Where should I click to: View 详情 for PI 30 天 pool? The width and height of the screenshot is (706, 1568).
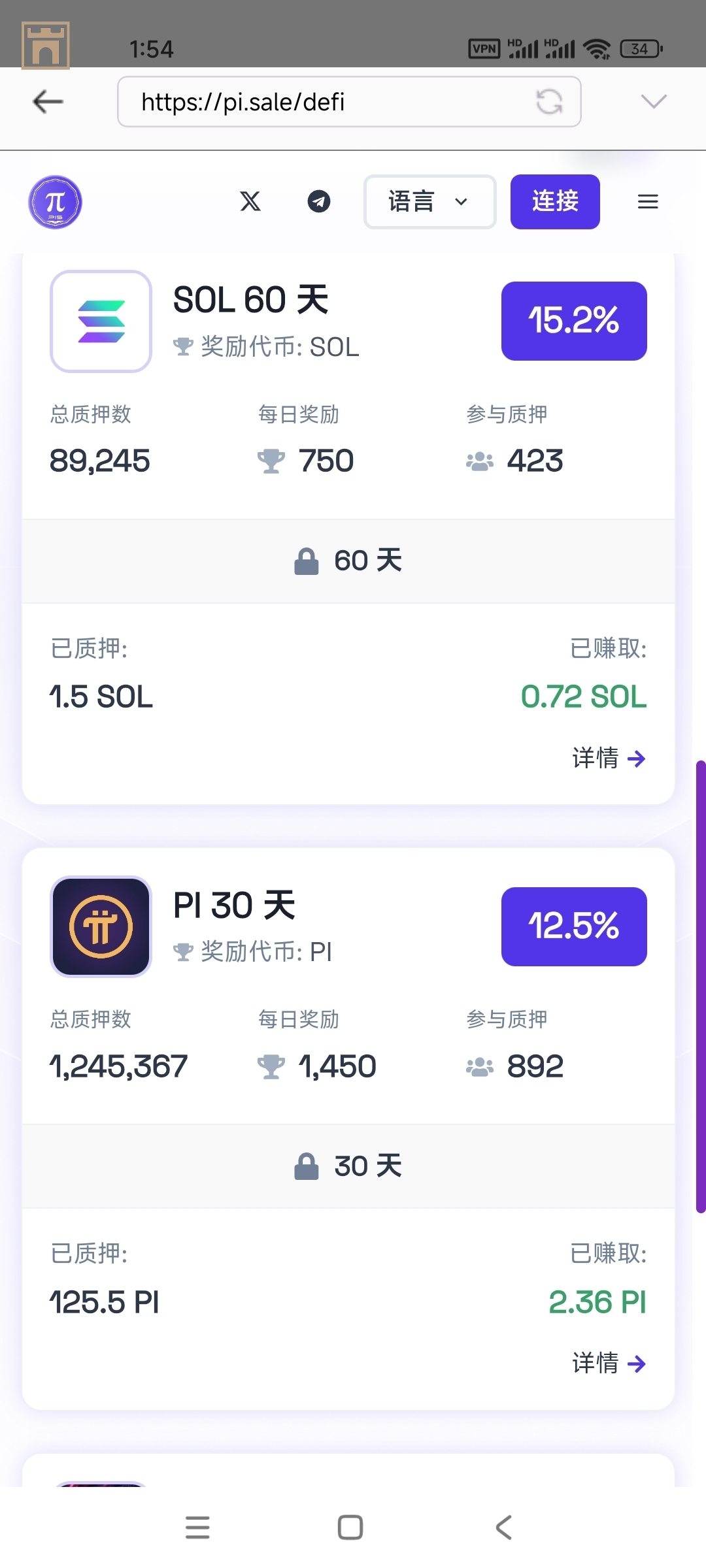pyautogui.click(x=608, y=1363)
